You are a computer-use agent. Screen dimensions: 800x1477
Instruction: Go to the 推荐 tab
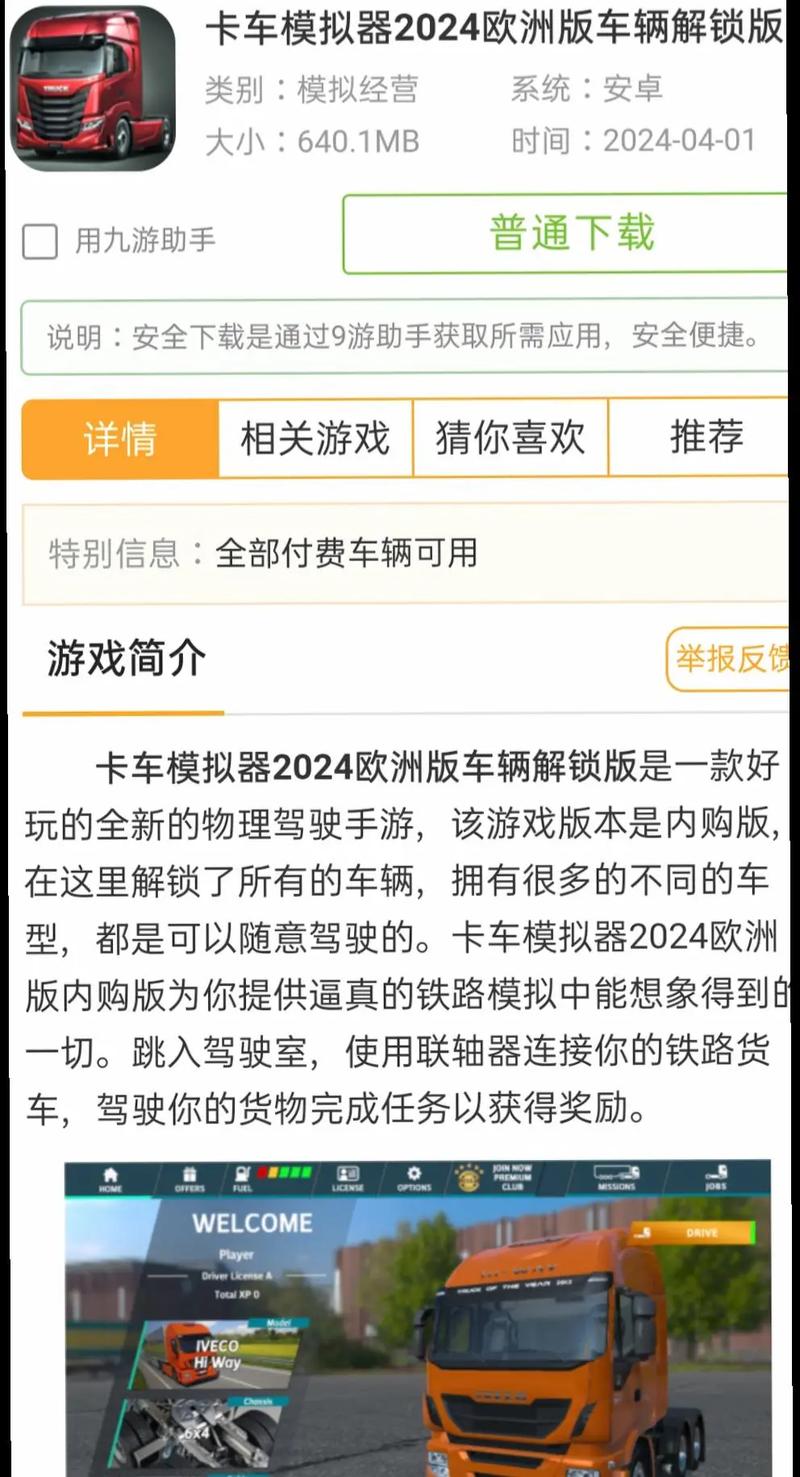coord(705,439)
